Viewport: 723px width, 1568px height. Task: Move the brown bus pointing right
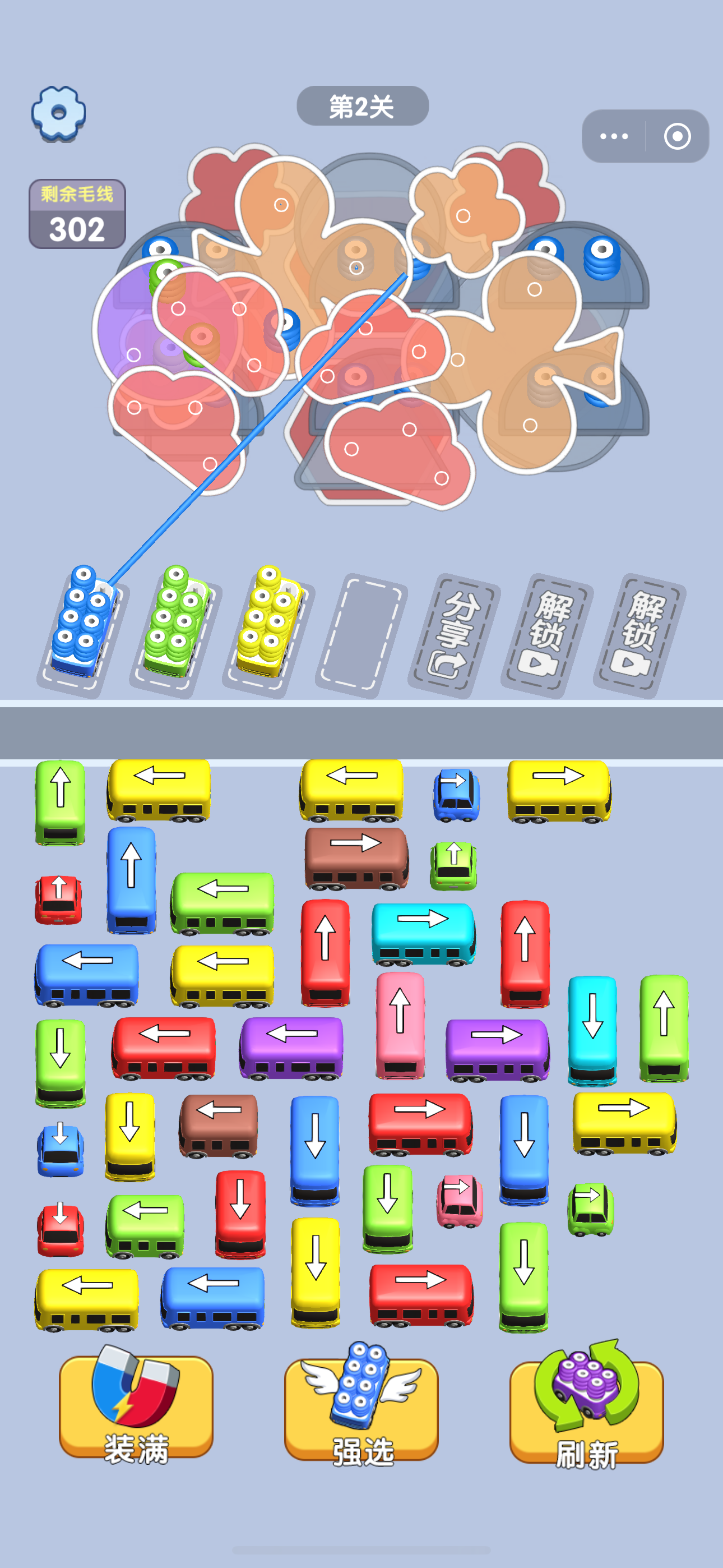tap(356, 857)
